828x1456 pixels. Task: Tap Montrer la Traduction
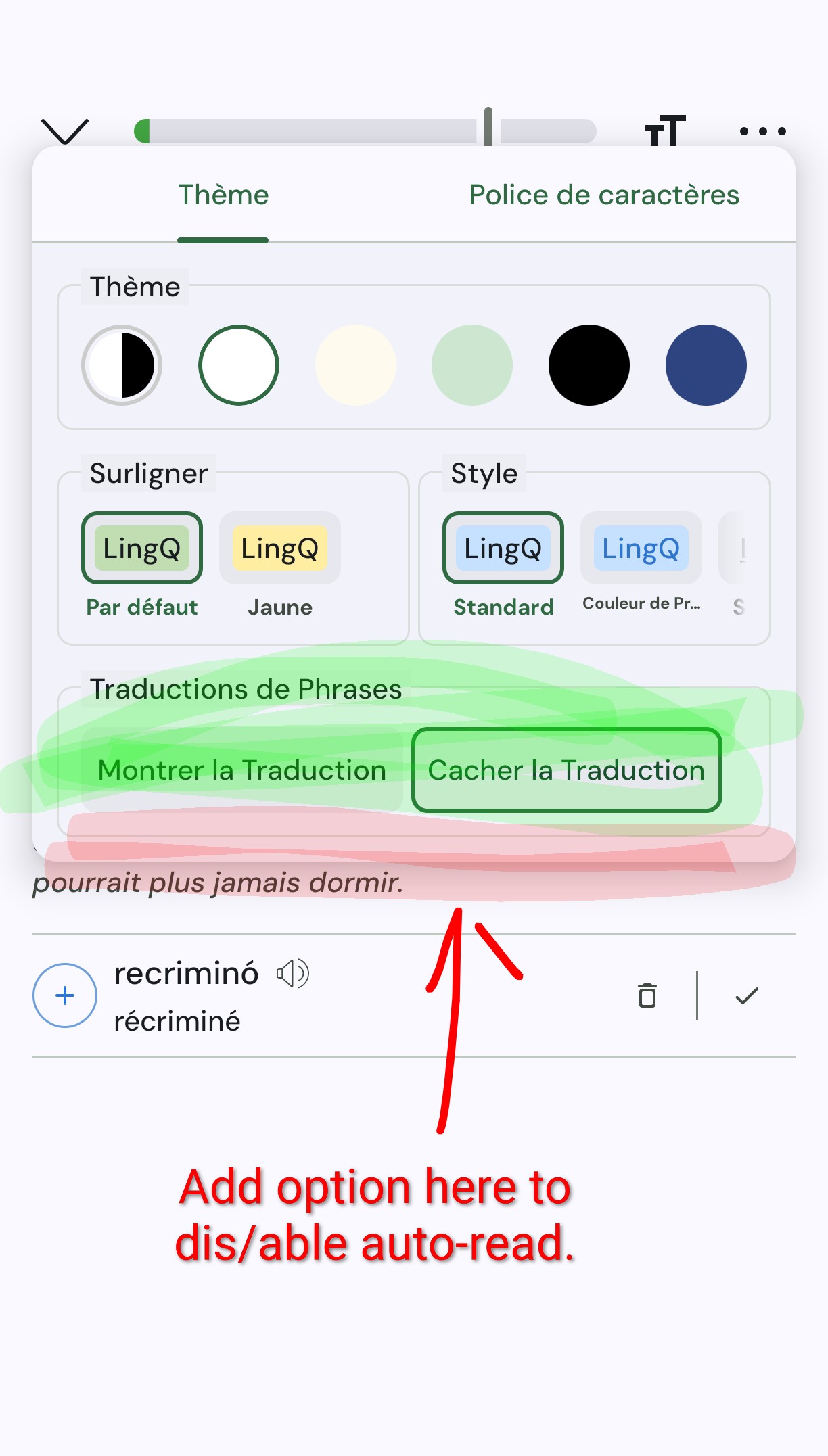241,770
